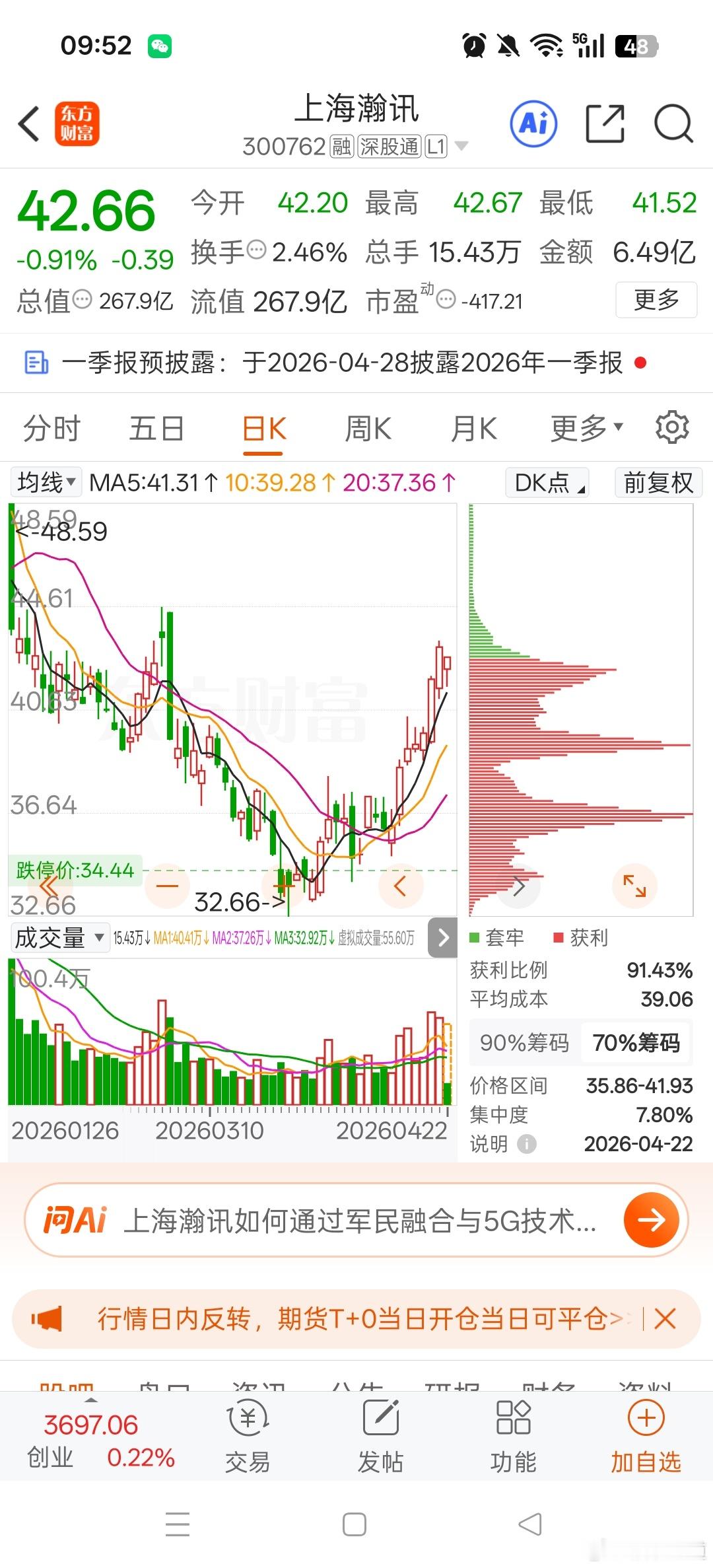Image resolution: width=713 pixels, height=1568 pixels.
Task: Open the AI assistant icon
Action: pos(533,124)
